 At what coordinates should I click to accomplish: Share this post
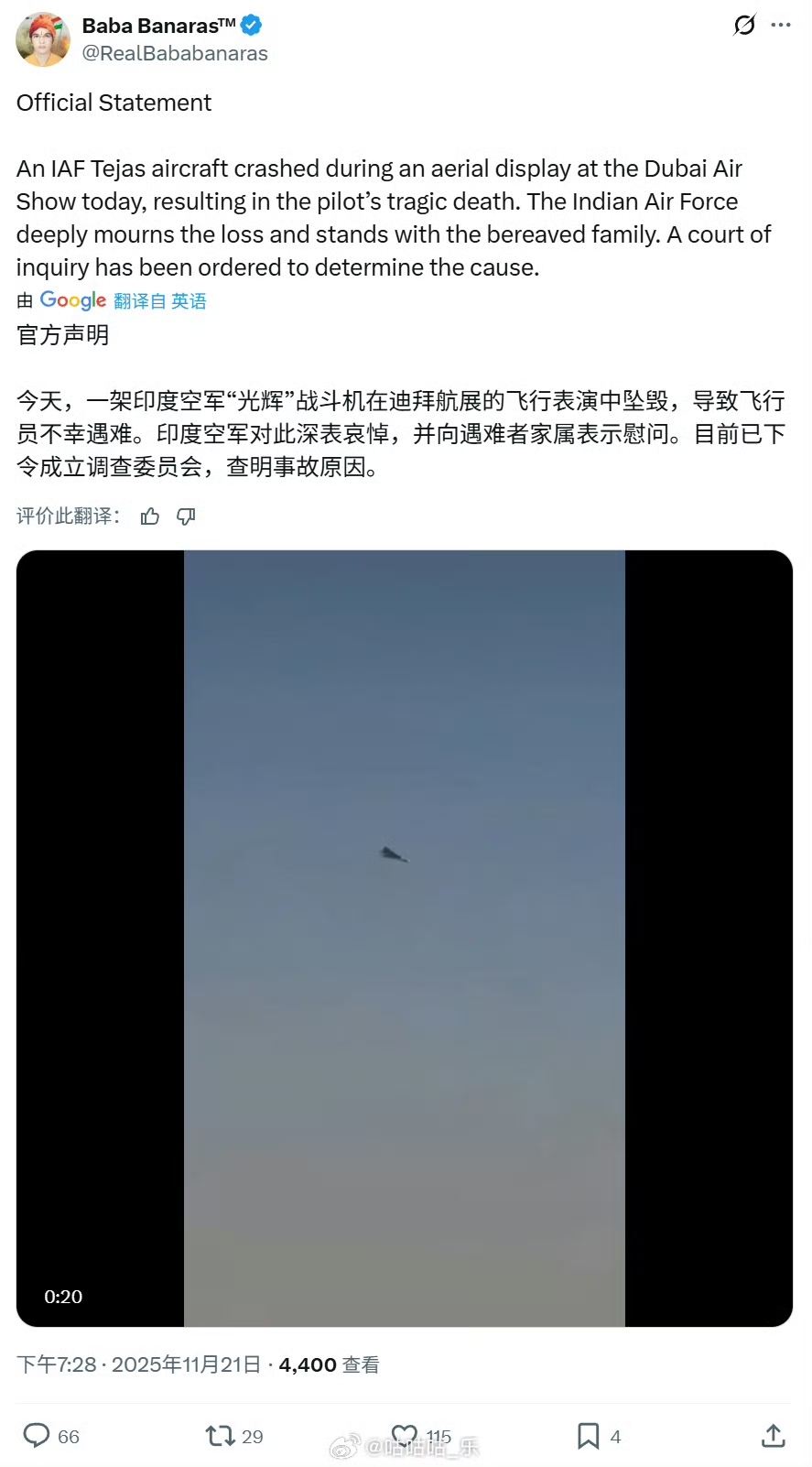(x=773, y=1435)
